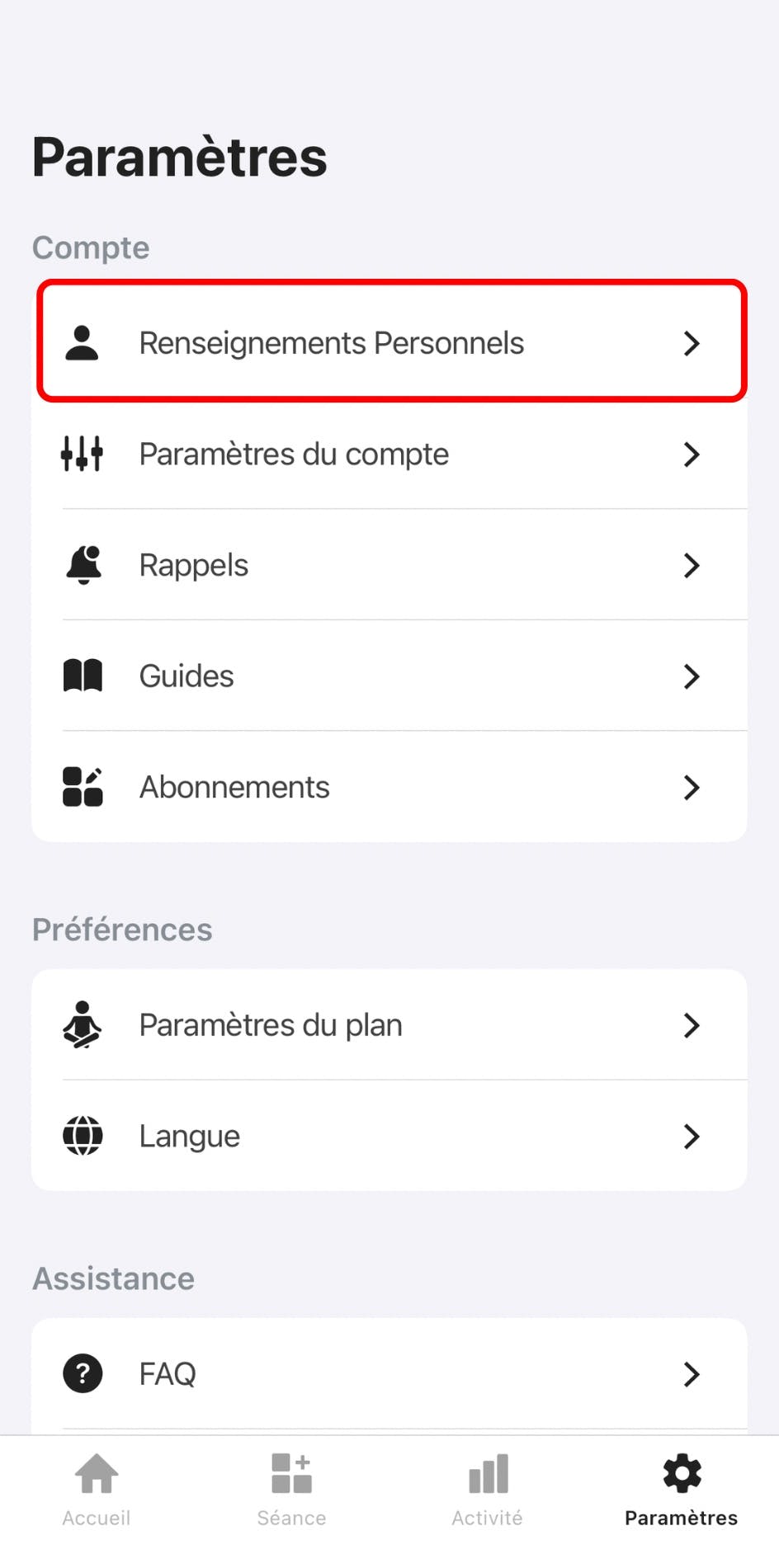Go to Rappels settings
779x1568 pixels.
click(389, 565)
